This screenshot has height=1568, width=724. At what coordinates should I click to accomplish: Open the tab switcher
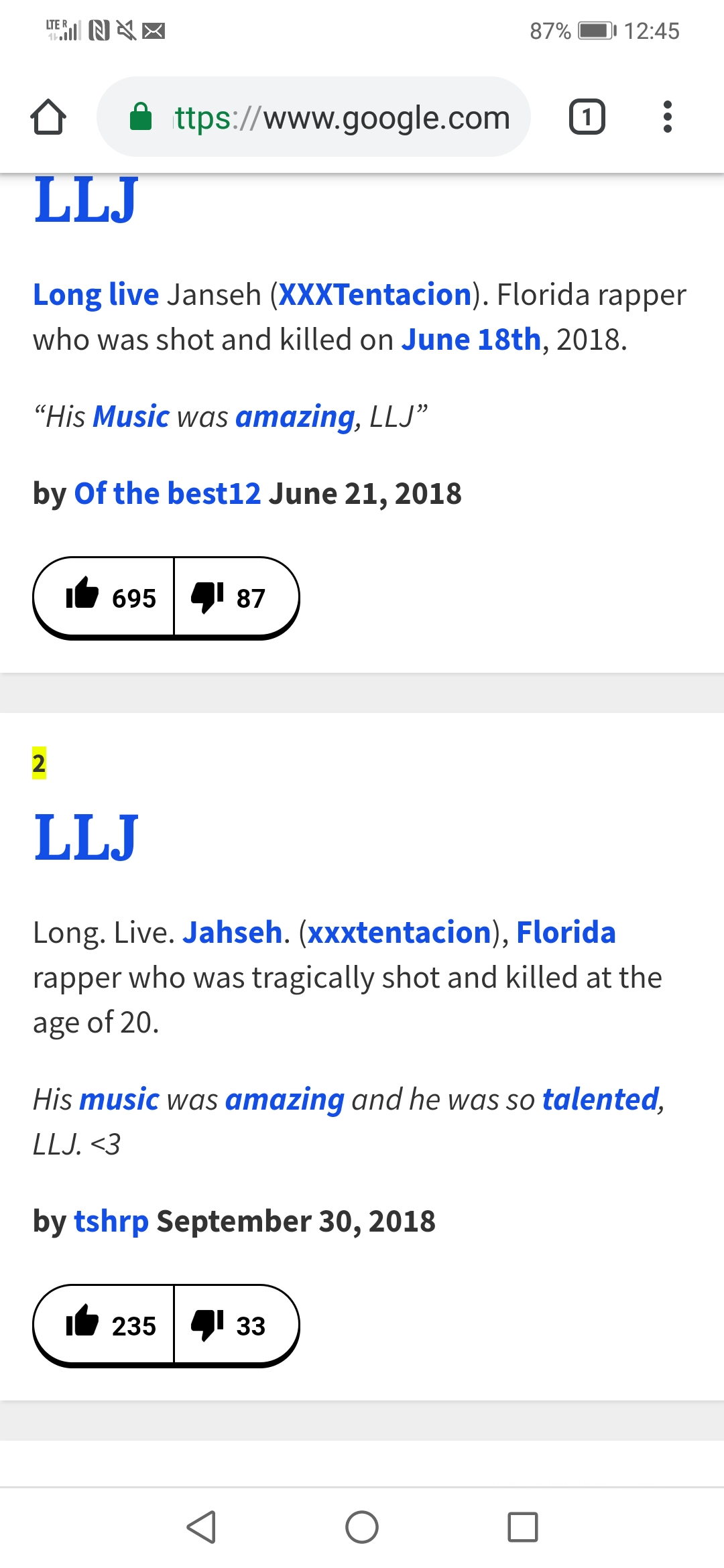click(587, 117)
